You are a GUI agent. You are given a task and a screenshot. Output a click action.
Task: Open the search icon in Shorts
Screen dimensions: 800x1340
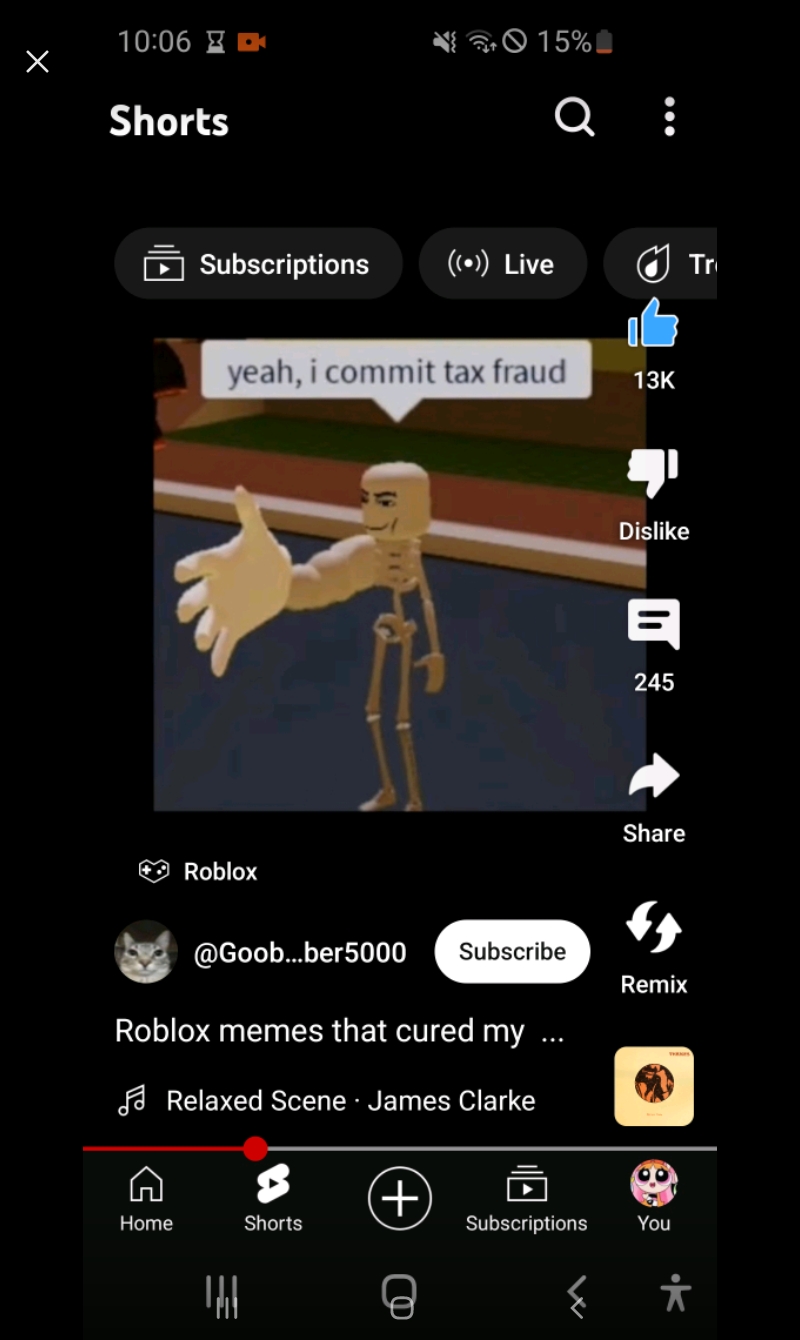coord(574,118)
